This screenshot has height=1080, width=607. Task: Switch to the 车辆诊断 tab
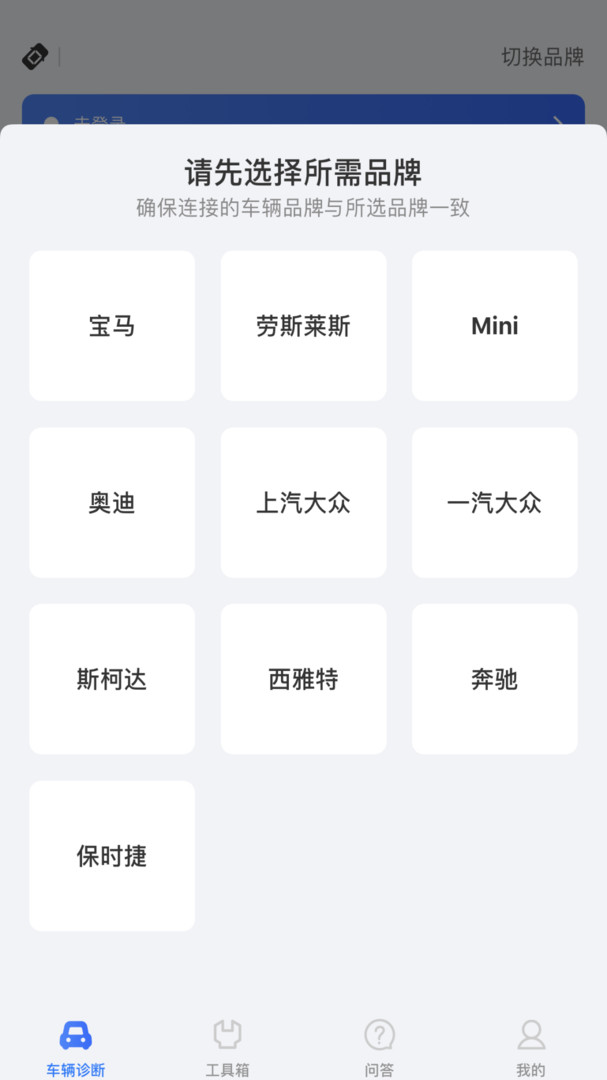[76, 1048]
